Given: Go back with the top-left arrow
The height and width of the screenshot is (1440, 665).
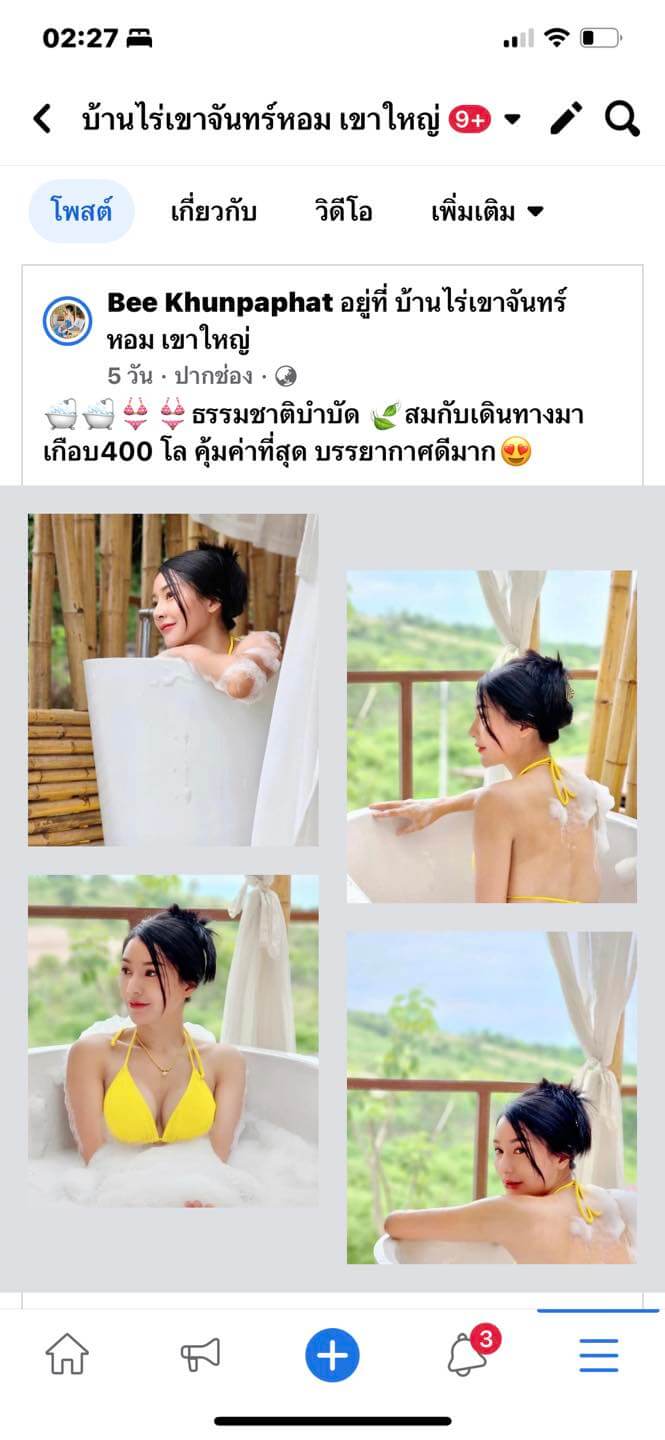Looking at the screenshot, I should (x=42, y=120).
